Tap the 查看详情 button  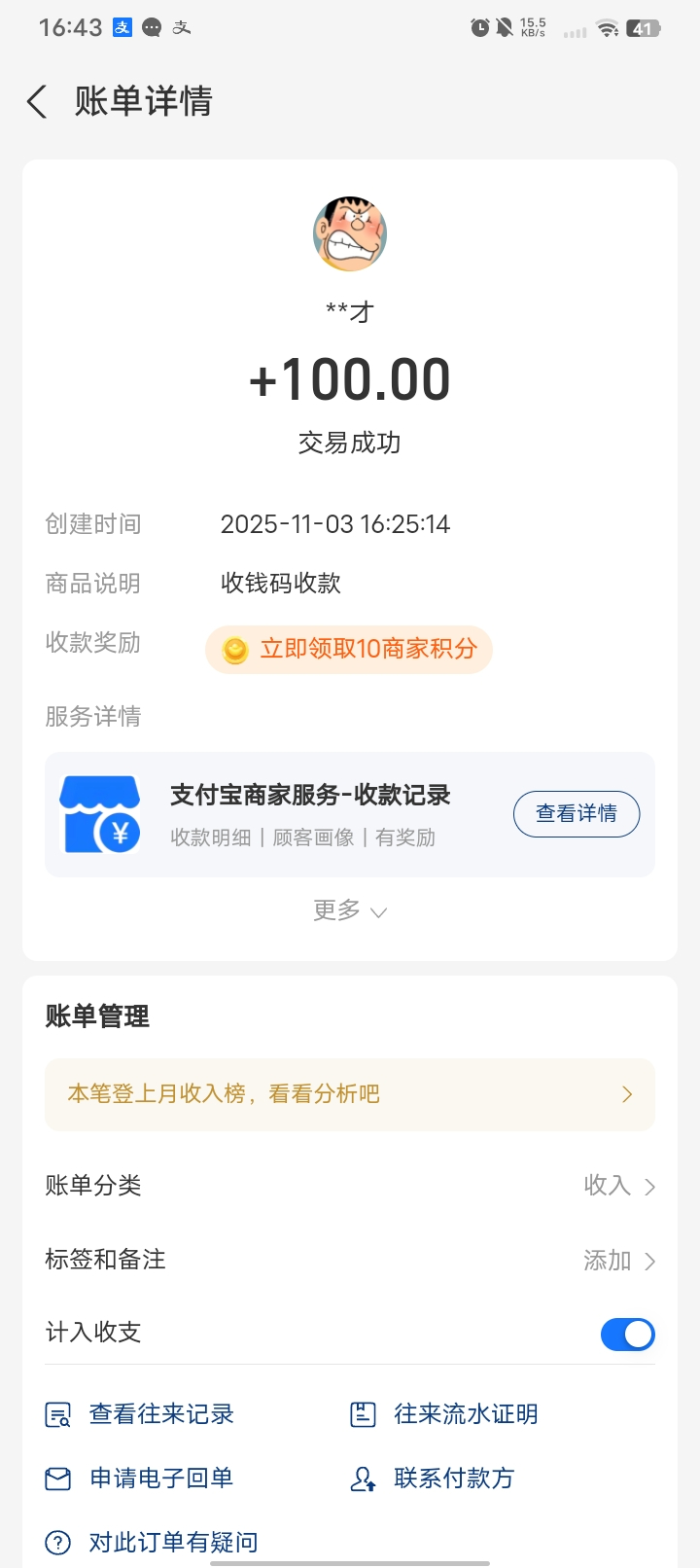[x=577, y=813]
